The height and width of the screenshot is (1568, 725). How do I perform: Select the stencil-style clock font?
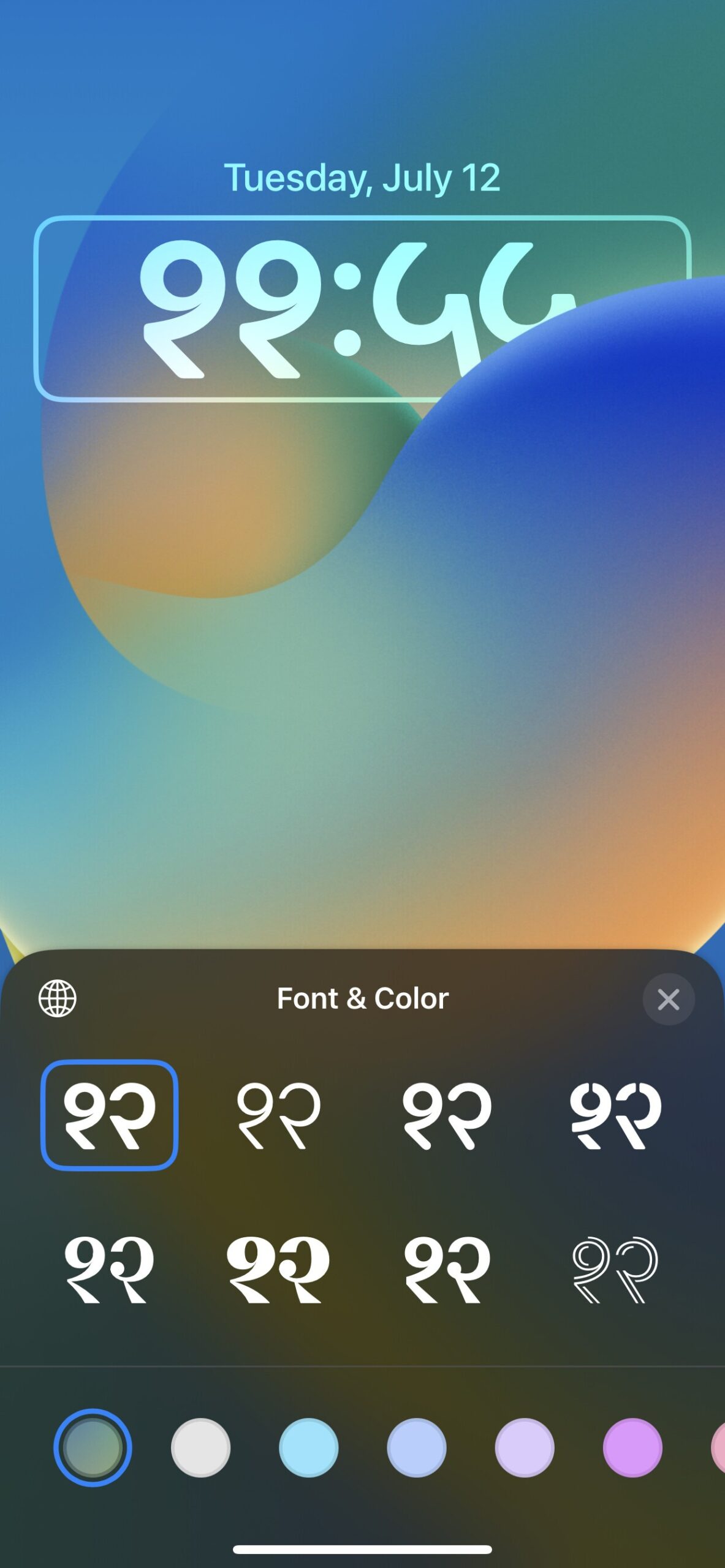coord(615,1115)
